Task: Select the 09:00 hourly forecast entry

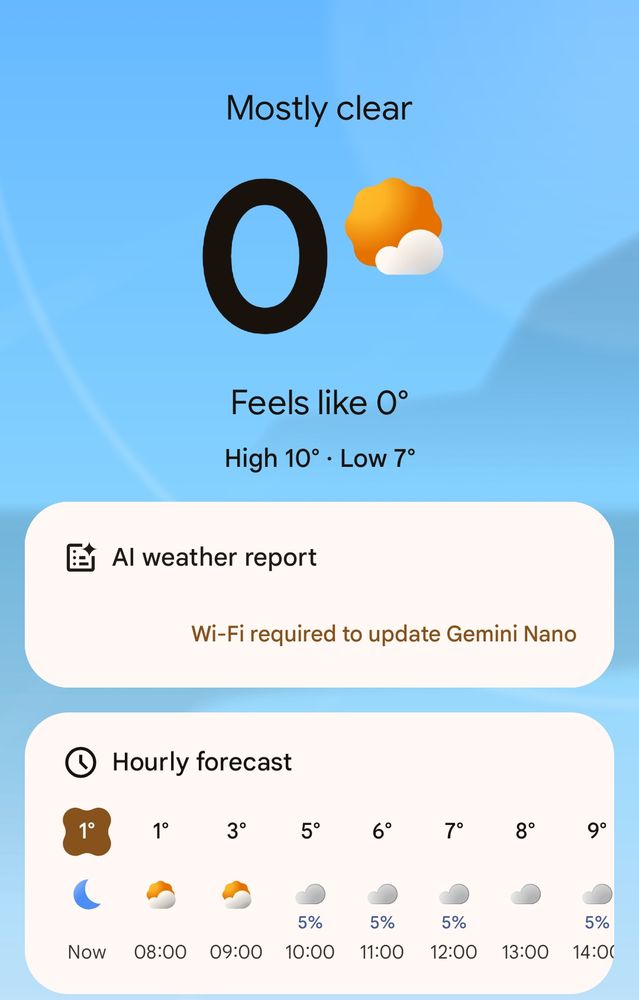Action: (236, 885)
